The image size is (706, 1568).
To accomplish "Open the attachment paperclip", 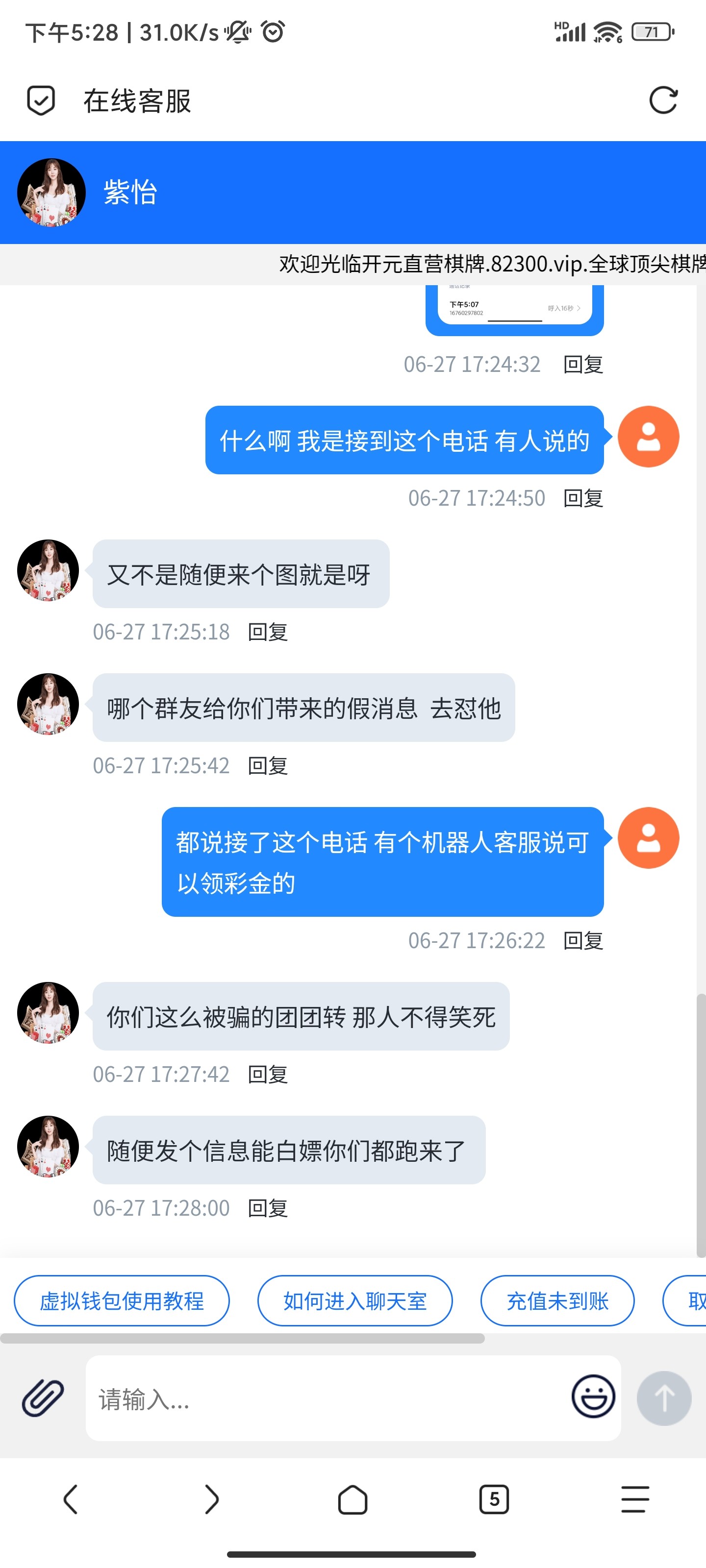I will pyautogui.click(x=43, y=1397).
